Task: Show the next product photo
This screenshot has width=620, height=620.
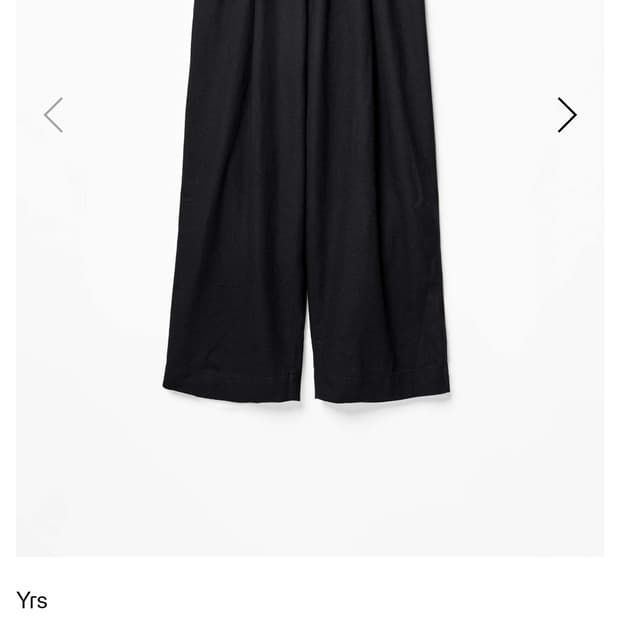Action: 566,115
